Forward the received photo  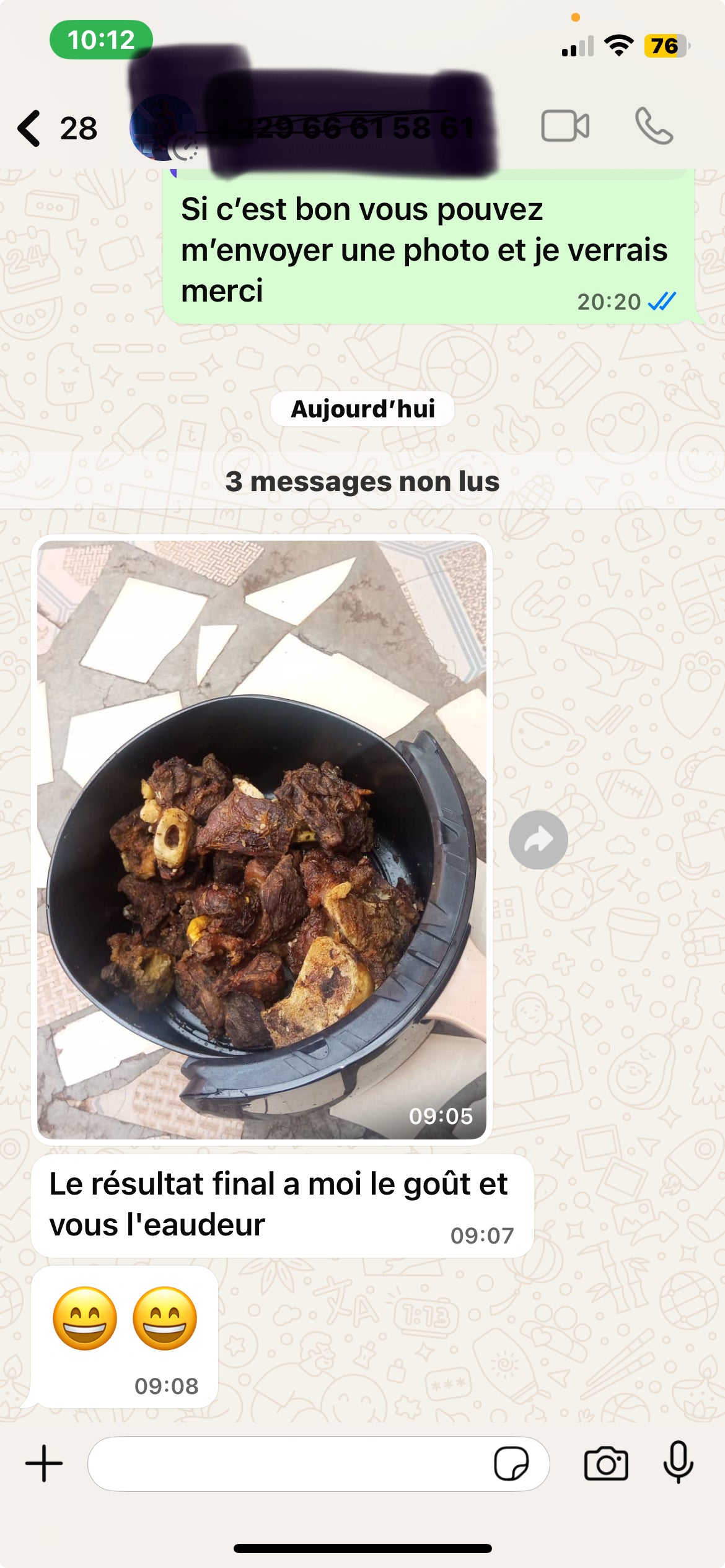(x=538, y=840)
